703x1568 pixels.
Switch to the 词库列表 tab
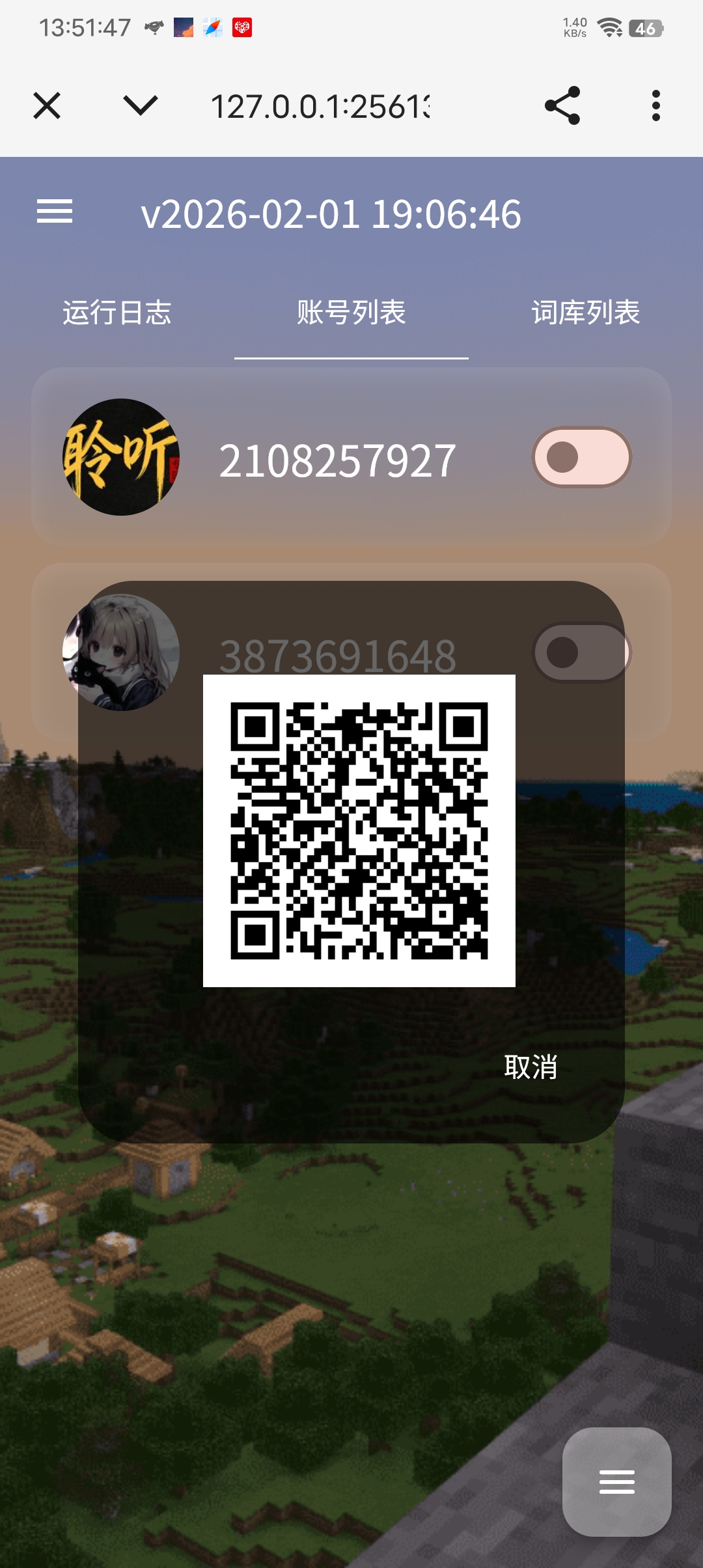[585, 313]
